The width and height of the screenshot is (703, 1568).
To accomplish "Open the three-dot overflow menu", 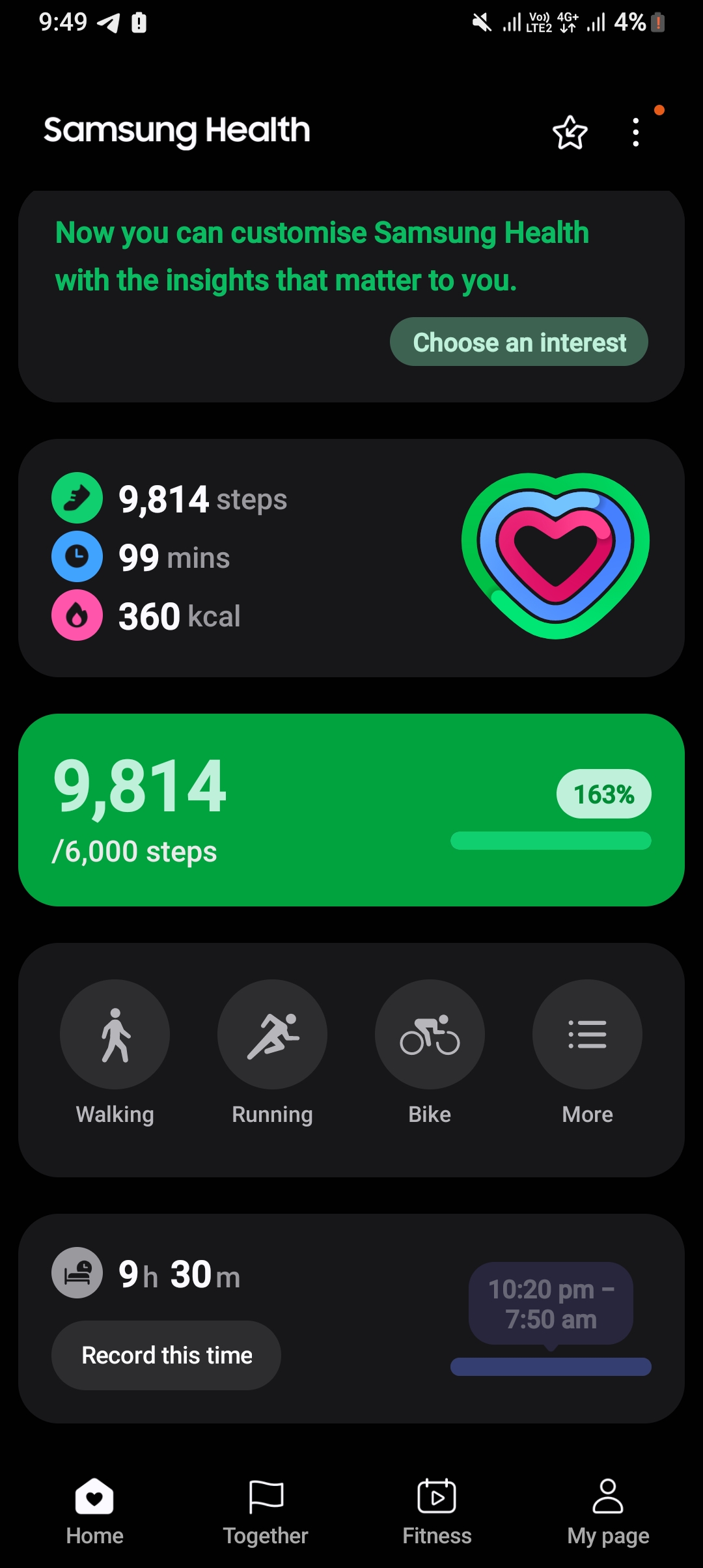I will point(636,133).
